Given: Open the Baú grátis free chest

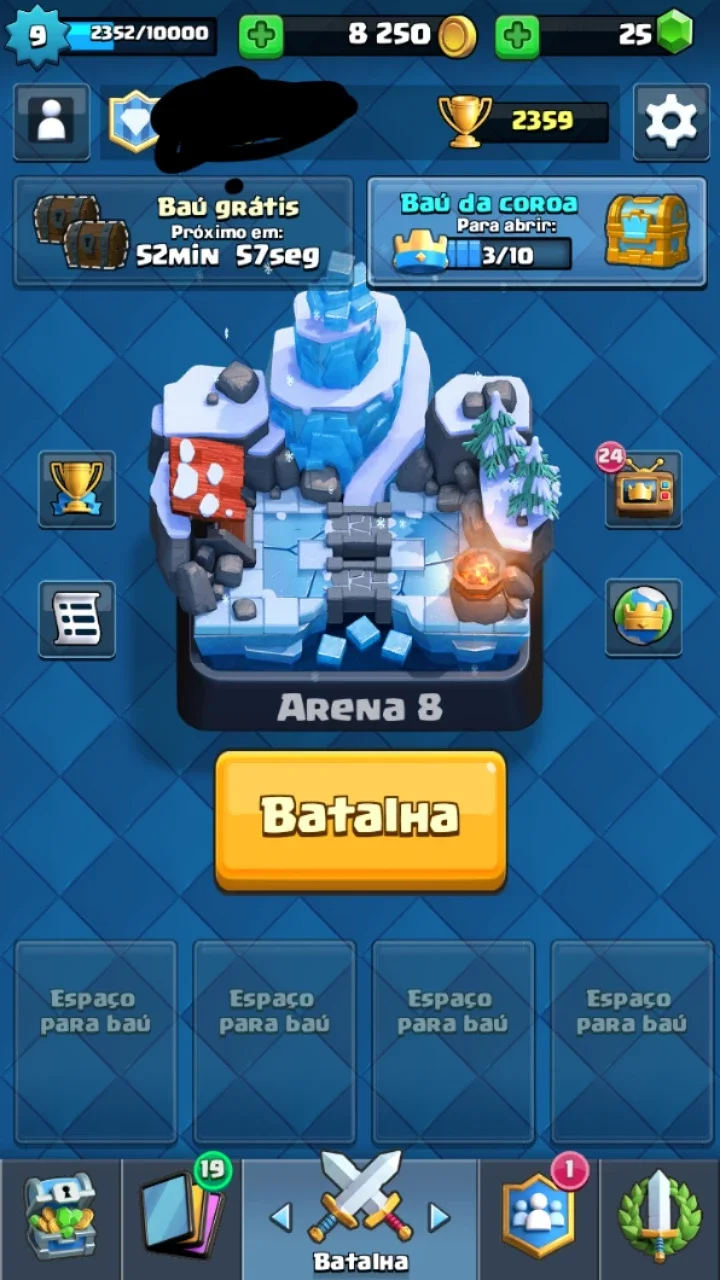Looking at the screenshot, I should (183, 233).
